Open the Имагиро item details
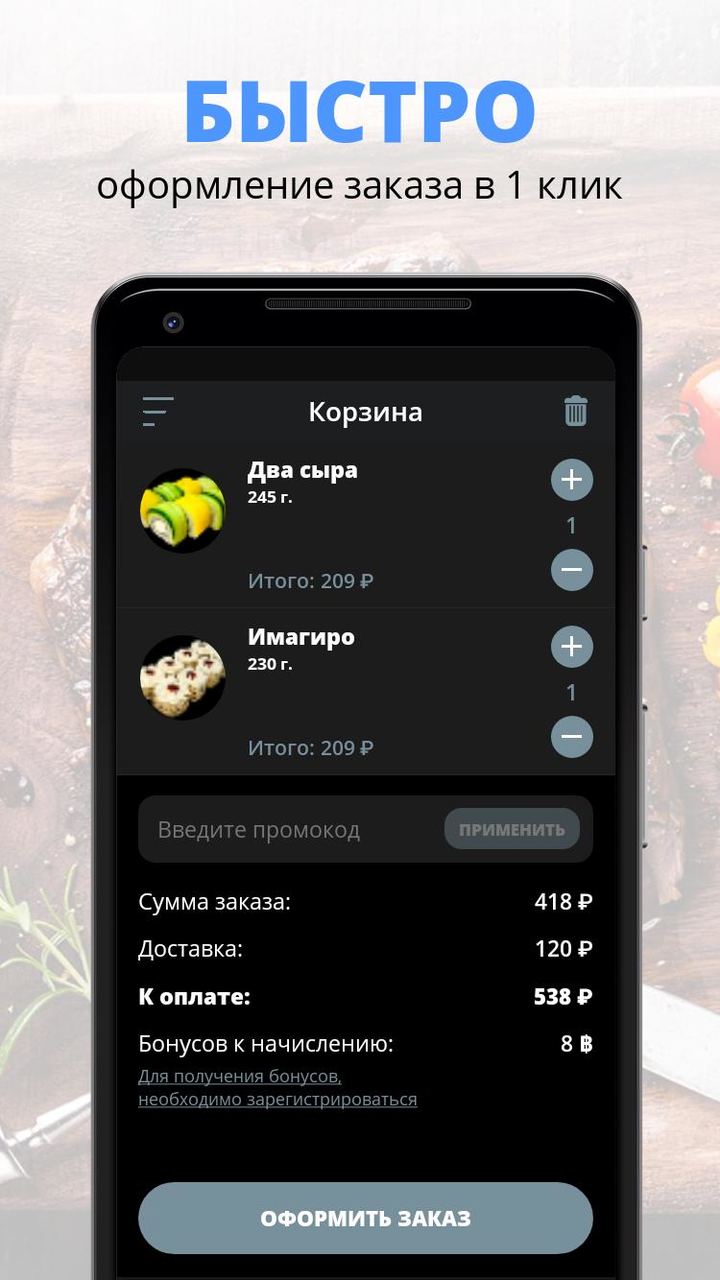720x1280 pixels. point(303,636)
